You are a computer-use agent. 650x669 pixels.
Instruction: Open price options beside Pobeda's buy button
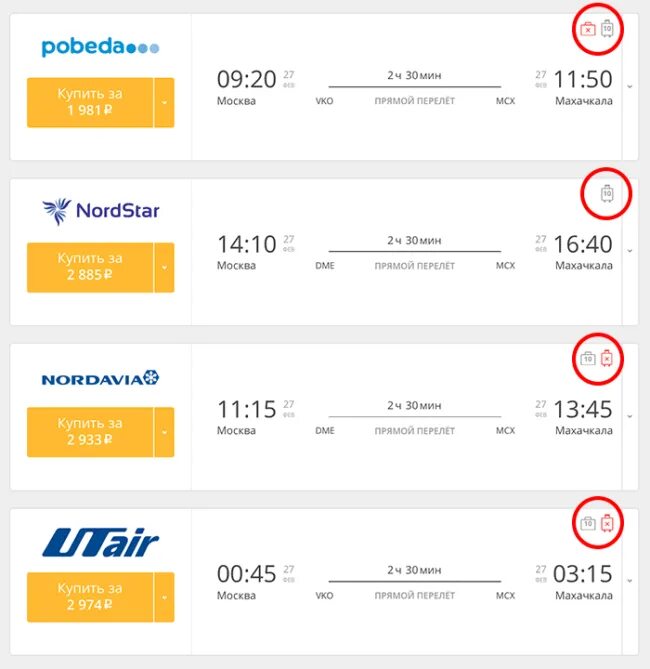(x=164, y=103)
